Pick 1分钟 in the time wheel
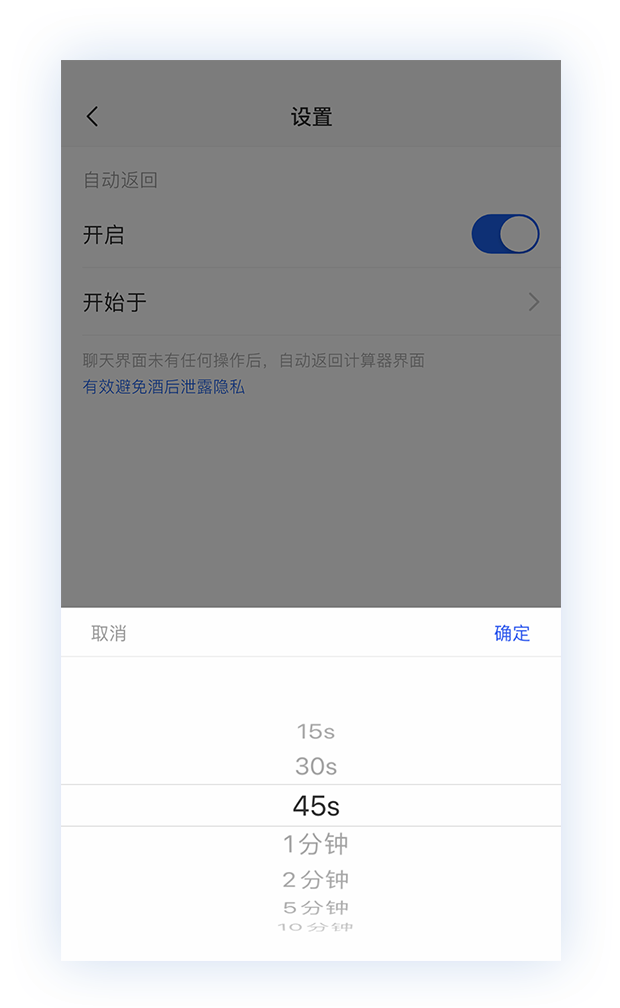 [315, 844]
